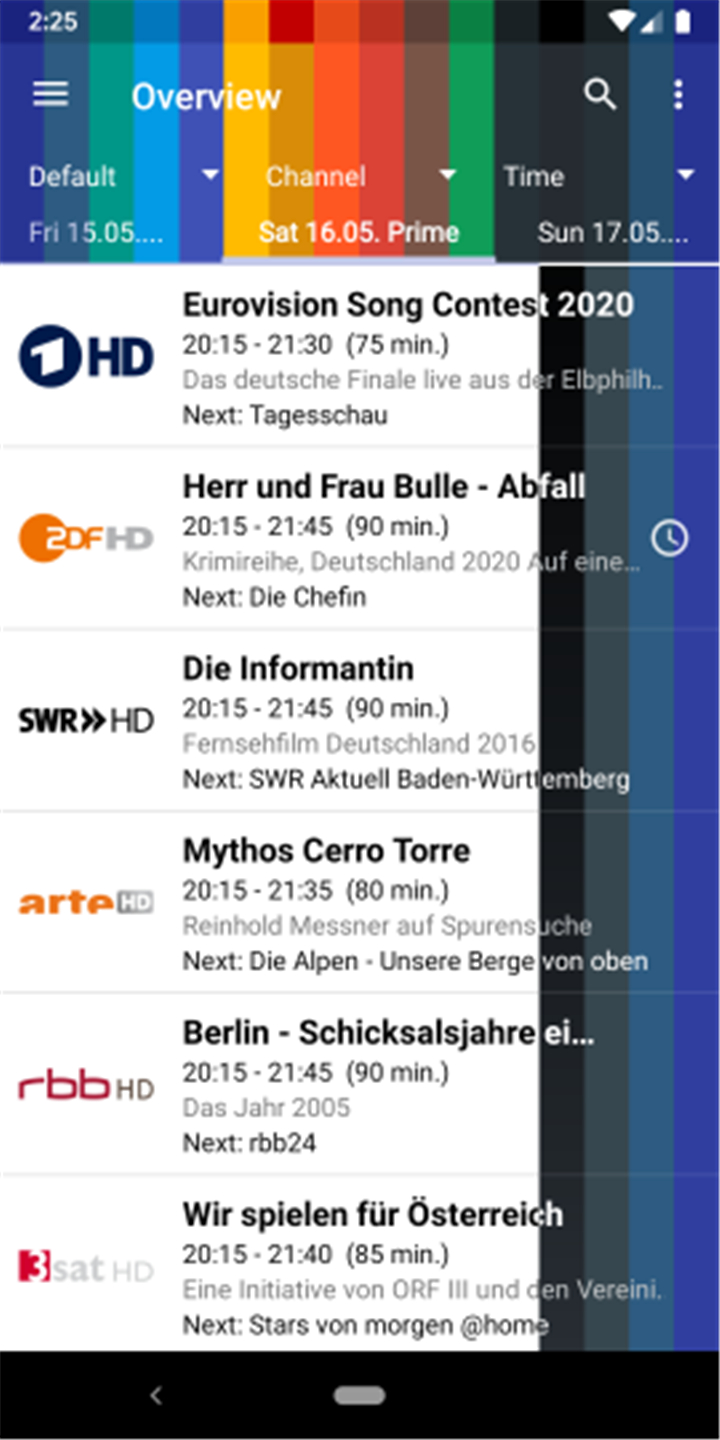
Task: Open the search icon
Action: tap(600, 95)
